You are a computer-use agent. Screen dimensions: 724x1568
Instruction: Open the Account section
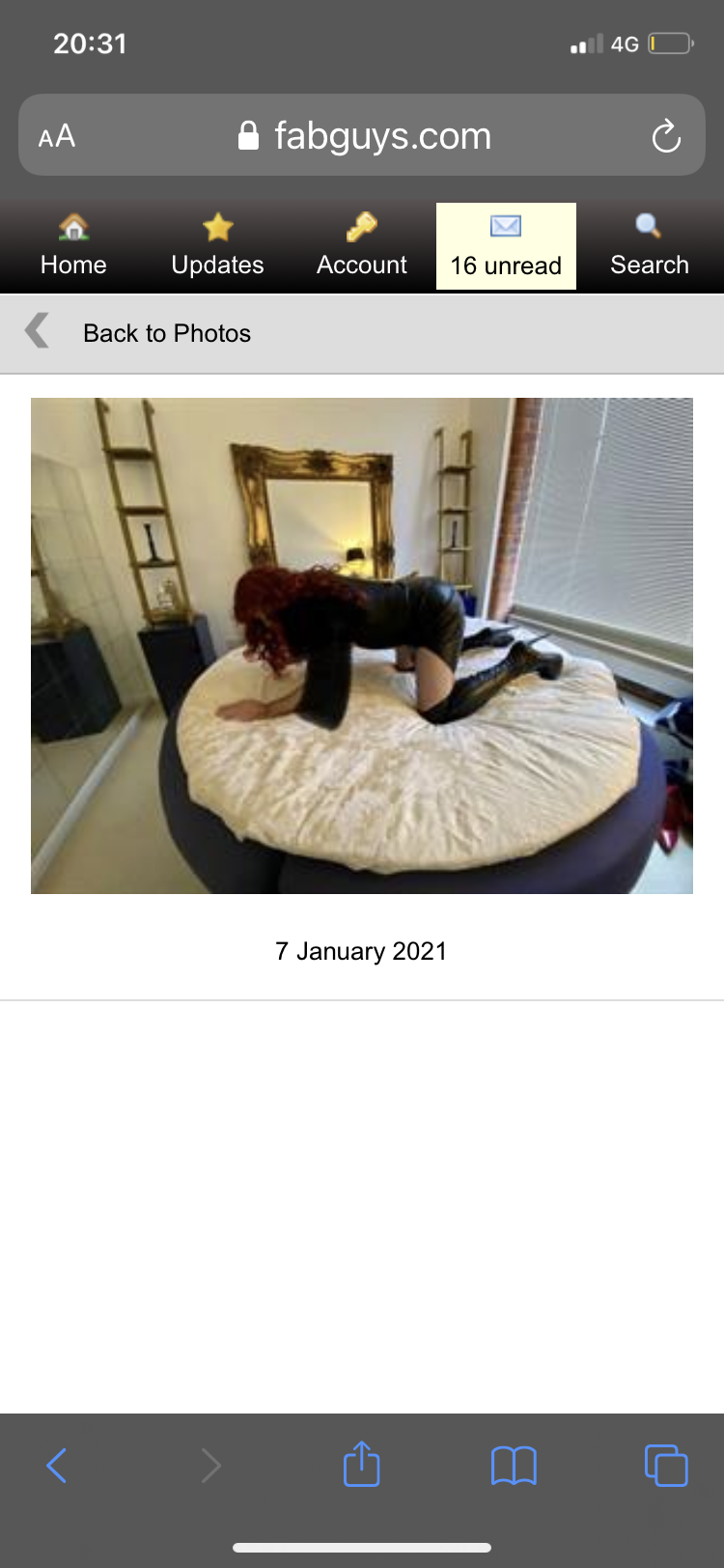(362, 246)
